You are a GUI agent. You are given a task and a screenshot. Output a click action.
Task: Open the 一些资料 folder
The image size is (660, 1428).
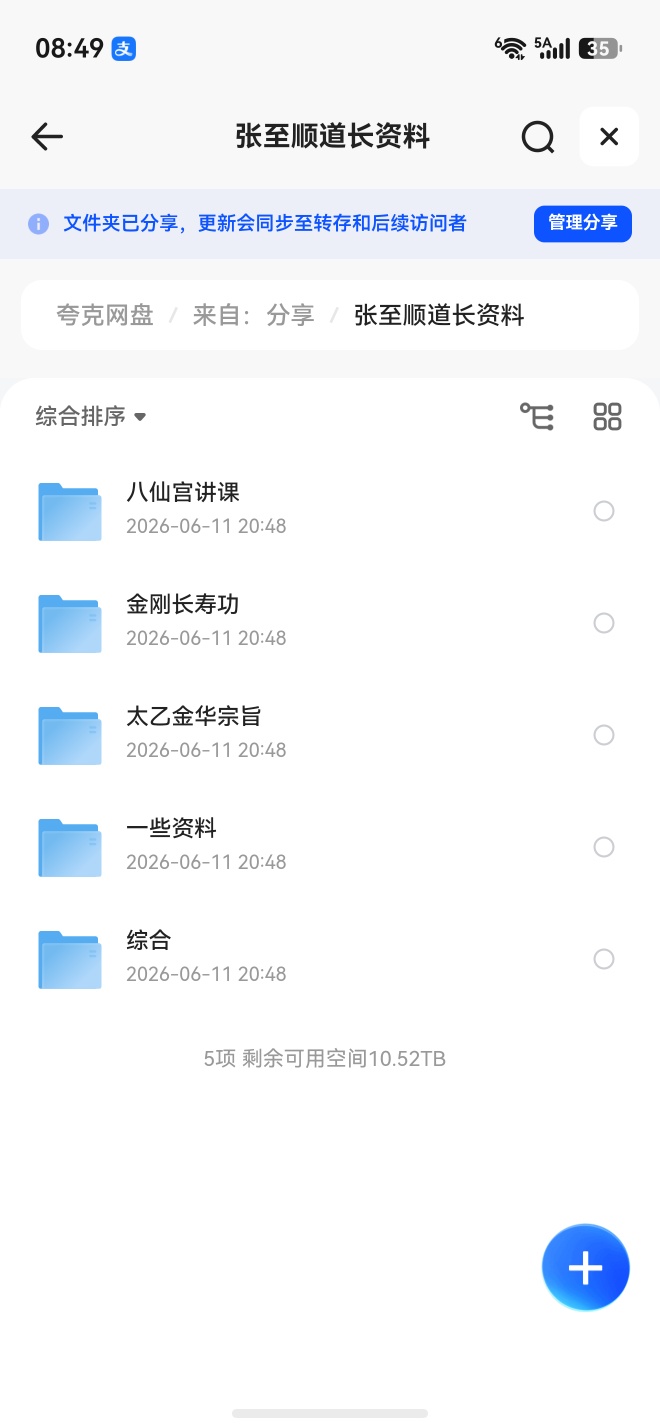pos(330,847)
